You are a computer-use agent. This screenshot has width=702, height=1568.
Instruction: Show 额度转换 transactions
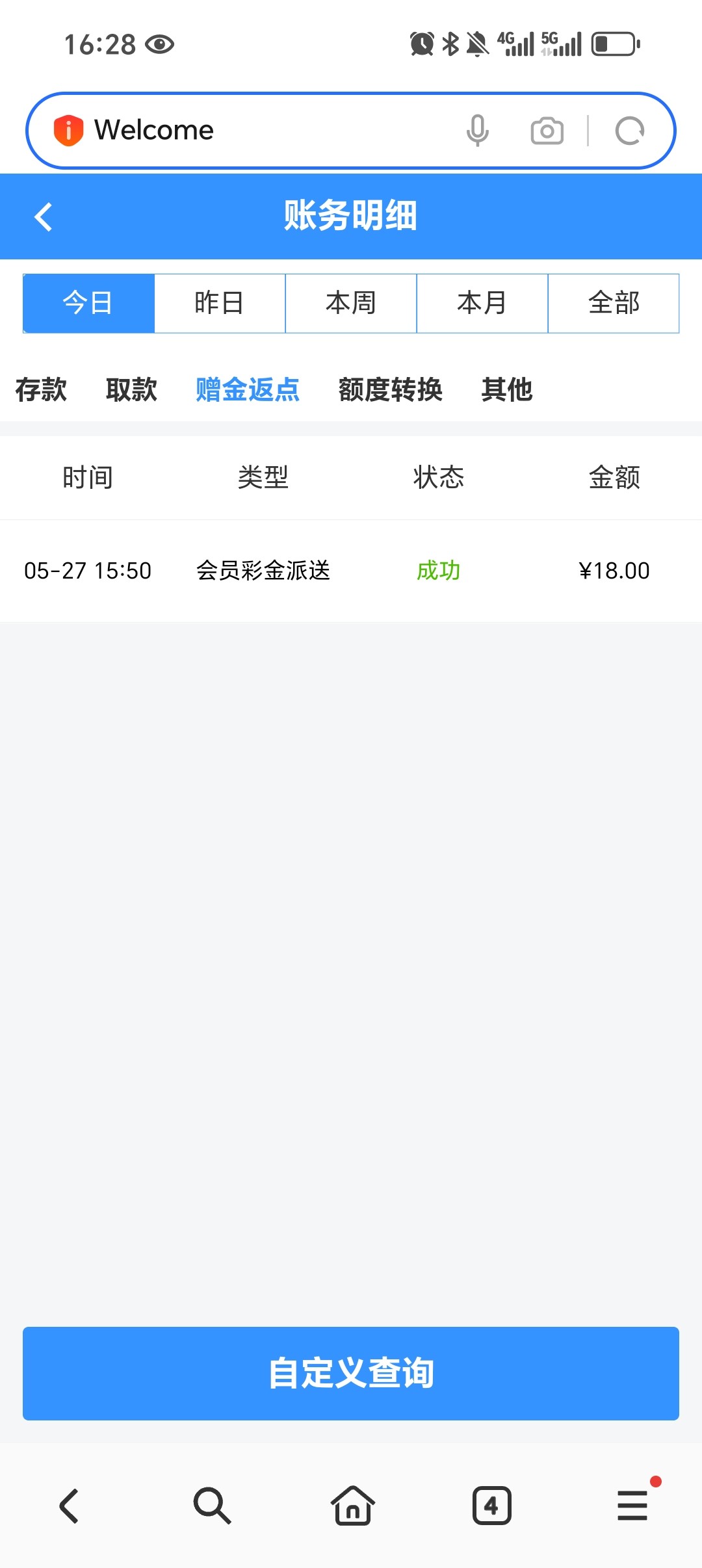click(x=390, y=389)
